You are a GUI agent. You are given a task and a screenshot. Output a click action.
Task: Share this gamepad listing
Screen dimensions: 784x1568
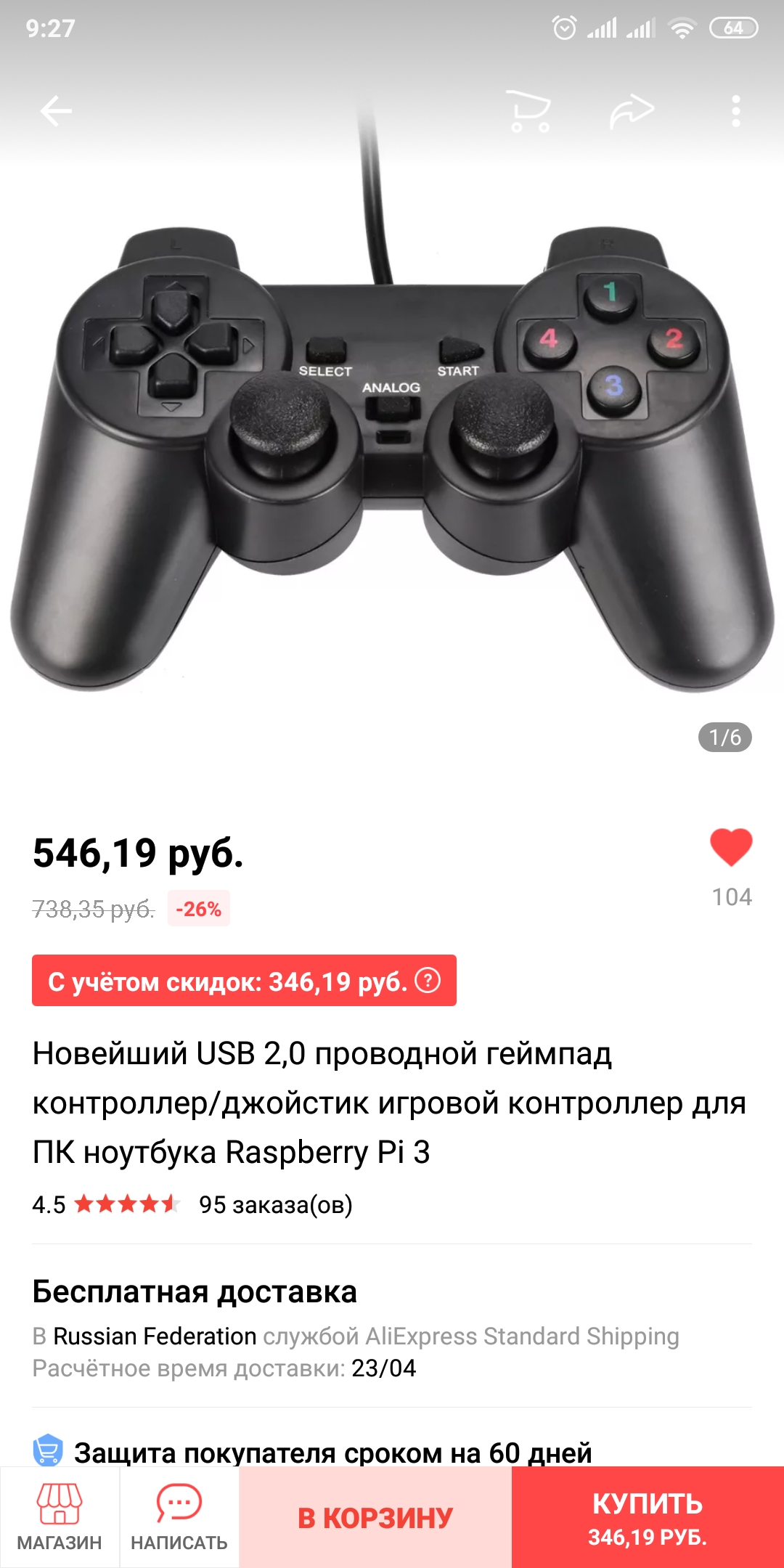(x=632, y=111)
